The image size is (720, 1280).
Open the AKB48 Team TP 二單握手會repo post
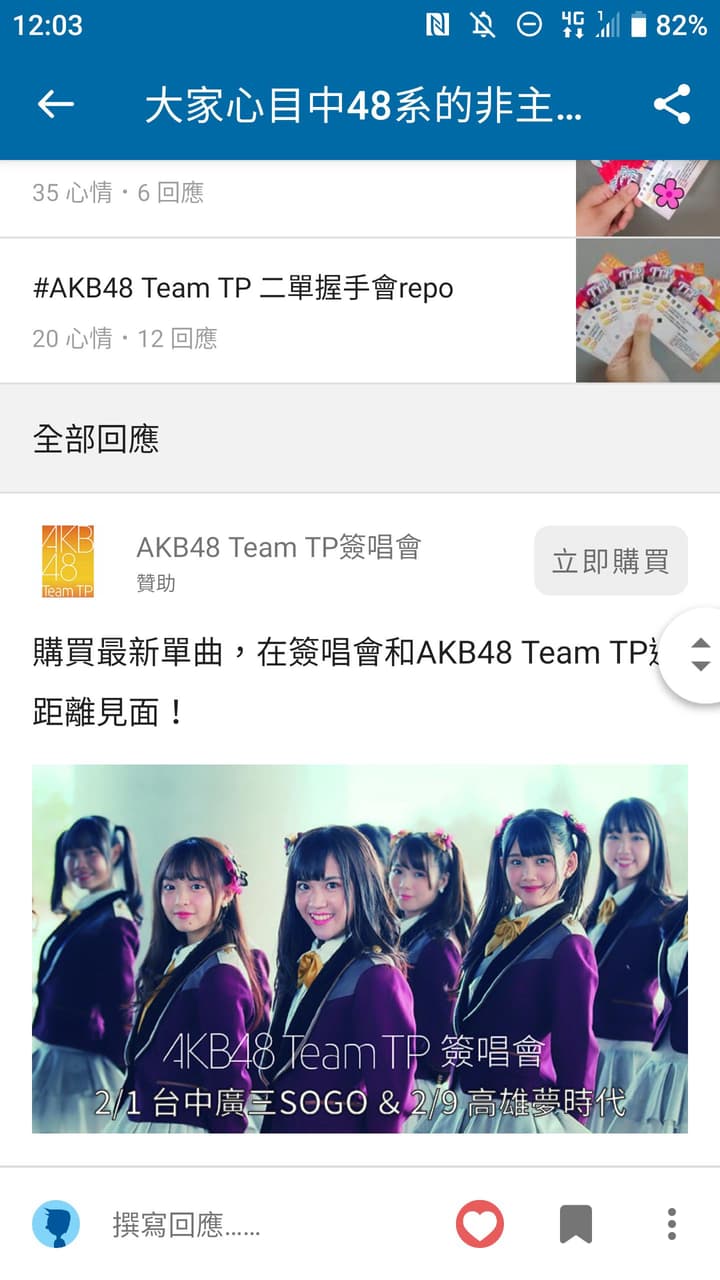tap(243, 289)
